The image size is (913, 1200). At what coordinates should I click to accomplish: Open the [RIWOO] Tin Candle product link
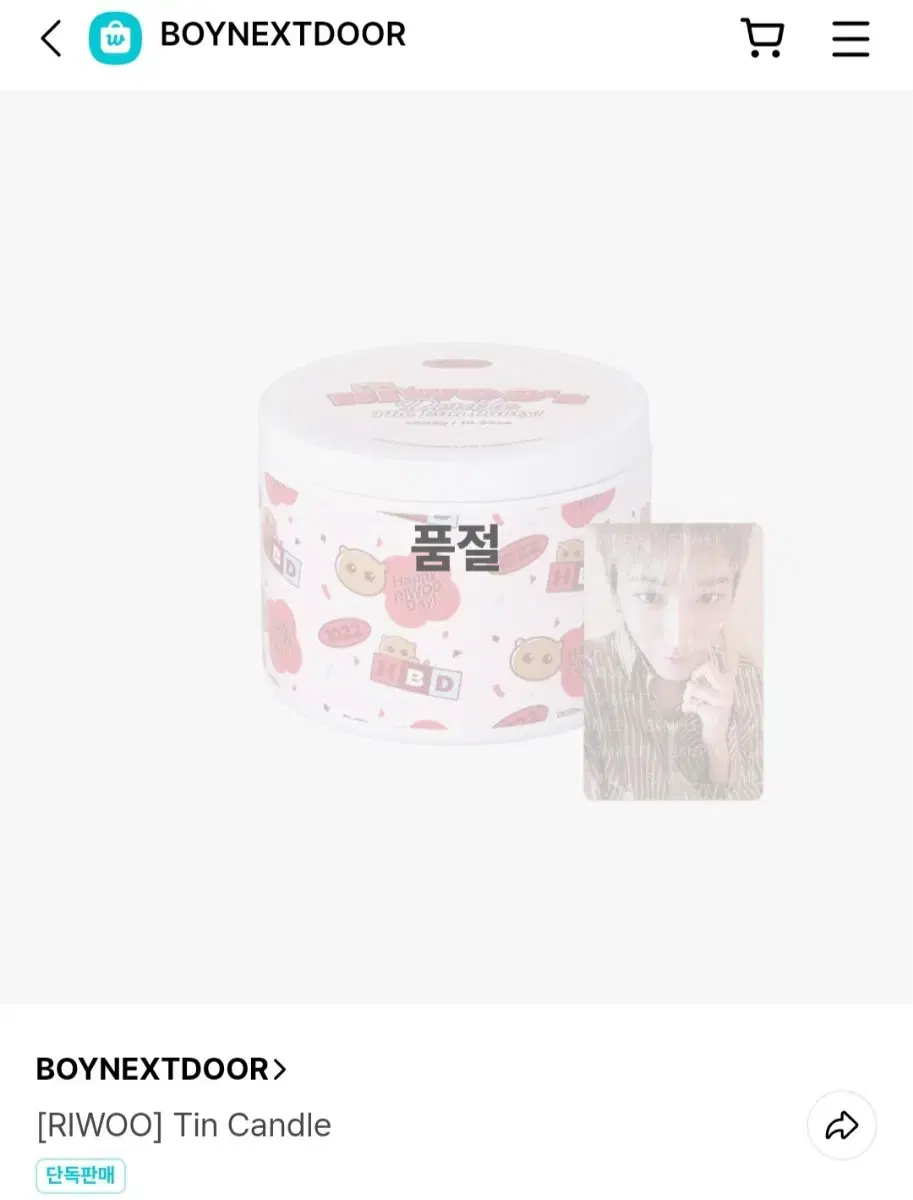[184, 1124]
